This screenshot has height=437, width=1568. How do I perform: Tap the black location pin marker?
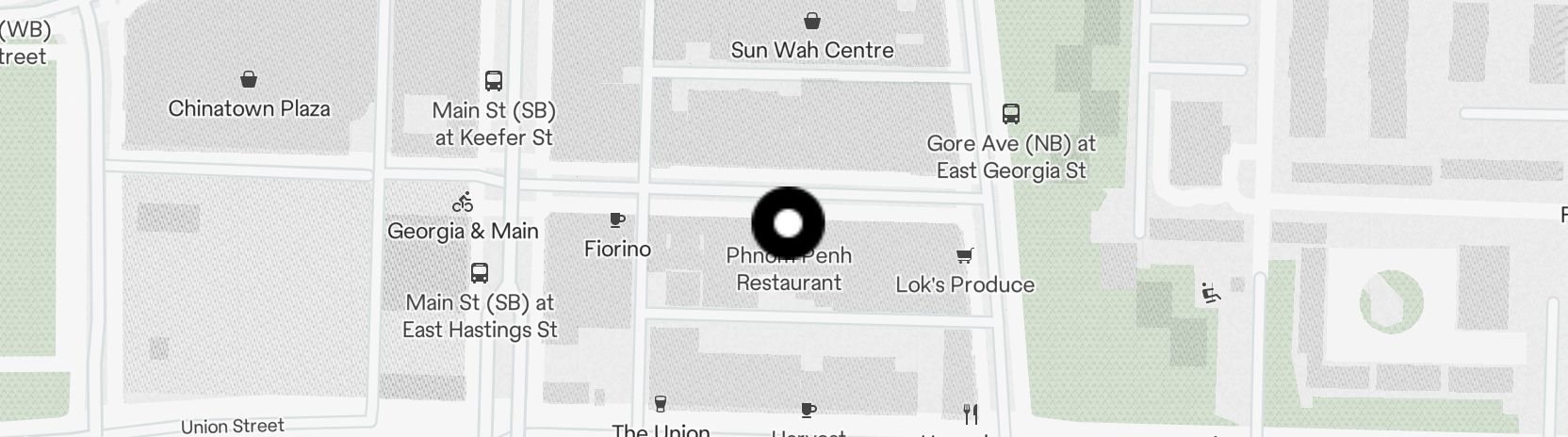(788, 223)
